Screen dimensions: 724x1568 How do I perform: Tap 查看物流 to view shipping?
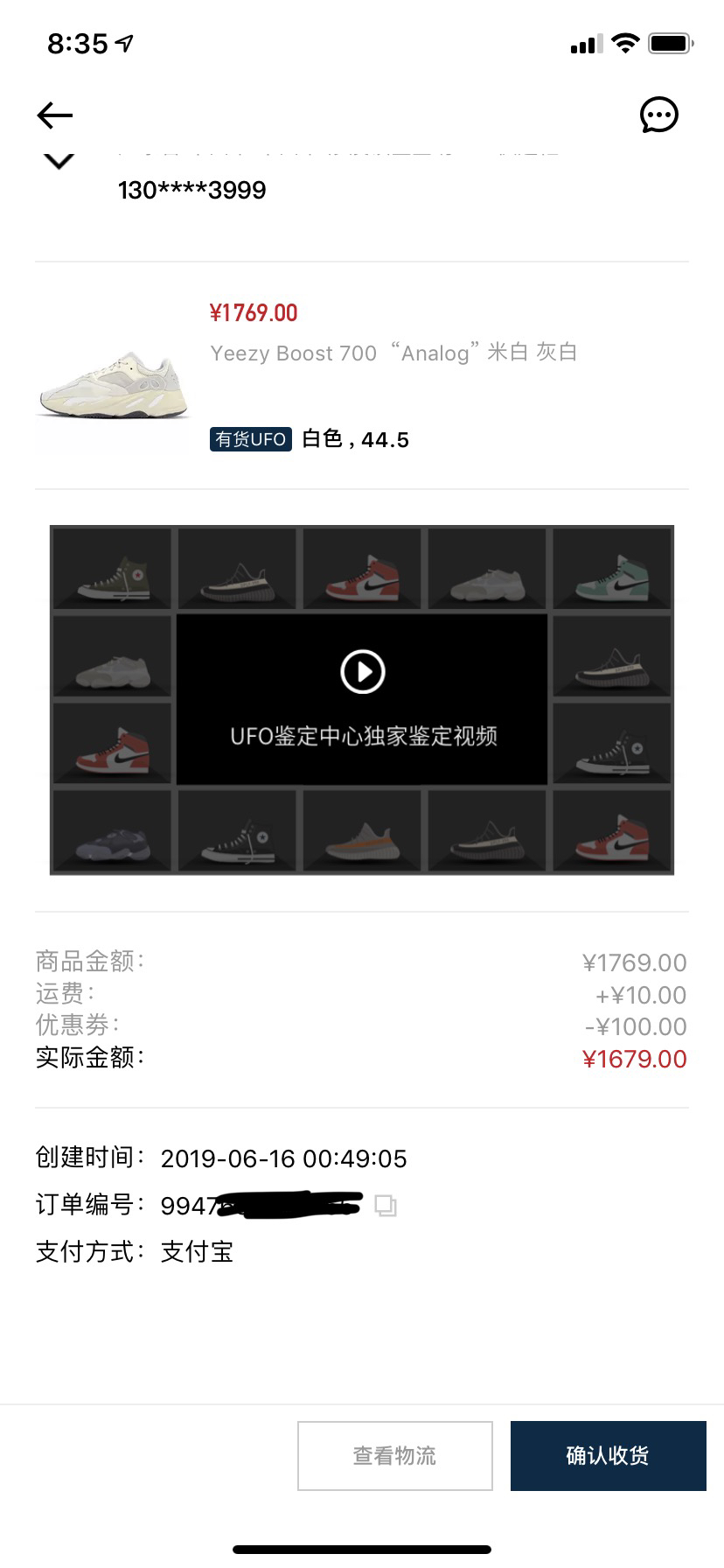point(394,1455)
